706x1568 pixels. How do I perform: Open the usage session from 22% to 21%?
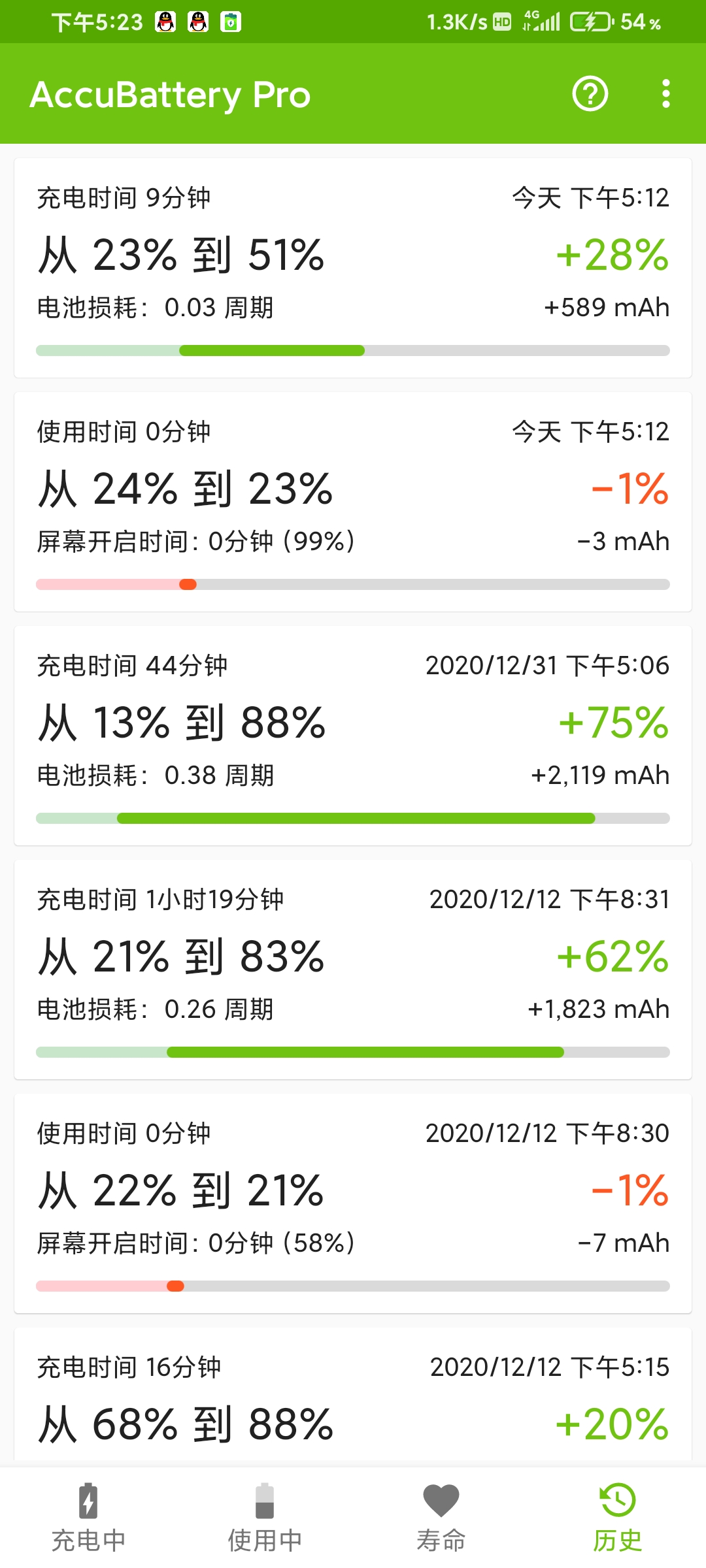click(x=353, y=1203)
